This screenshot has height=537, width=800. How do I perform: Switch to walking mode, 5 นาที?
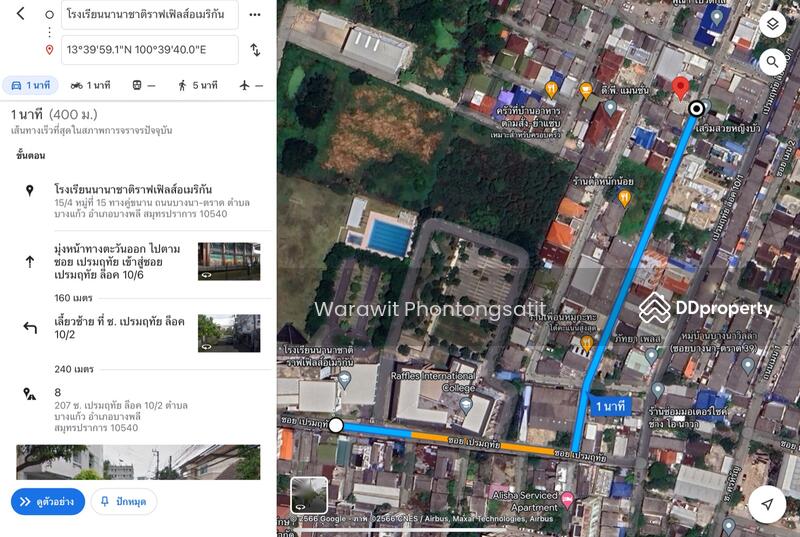[197, 85]
